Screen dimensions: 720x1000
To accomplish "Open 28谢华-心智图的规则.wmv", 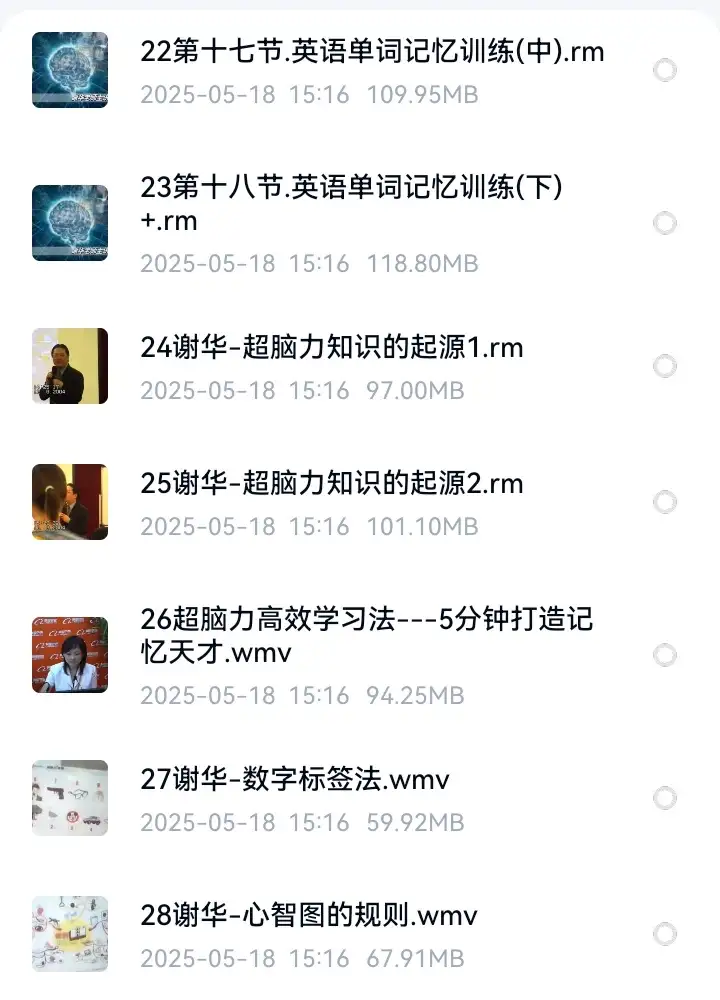I will click(305, 915).
